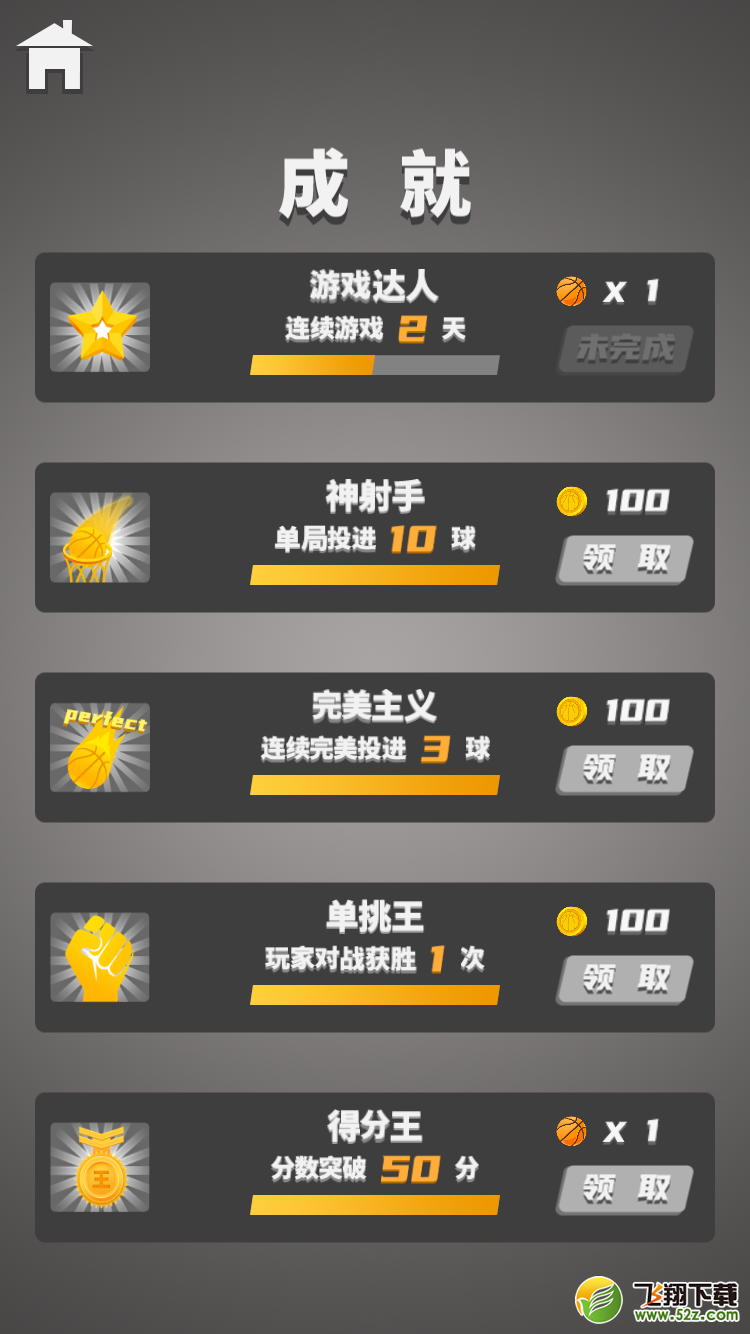Claim the 神射手 achievement reward

coord(625,559)
